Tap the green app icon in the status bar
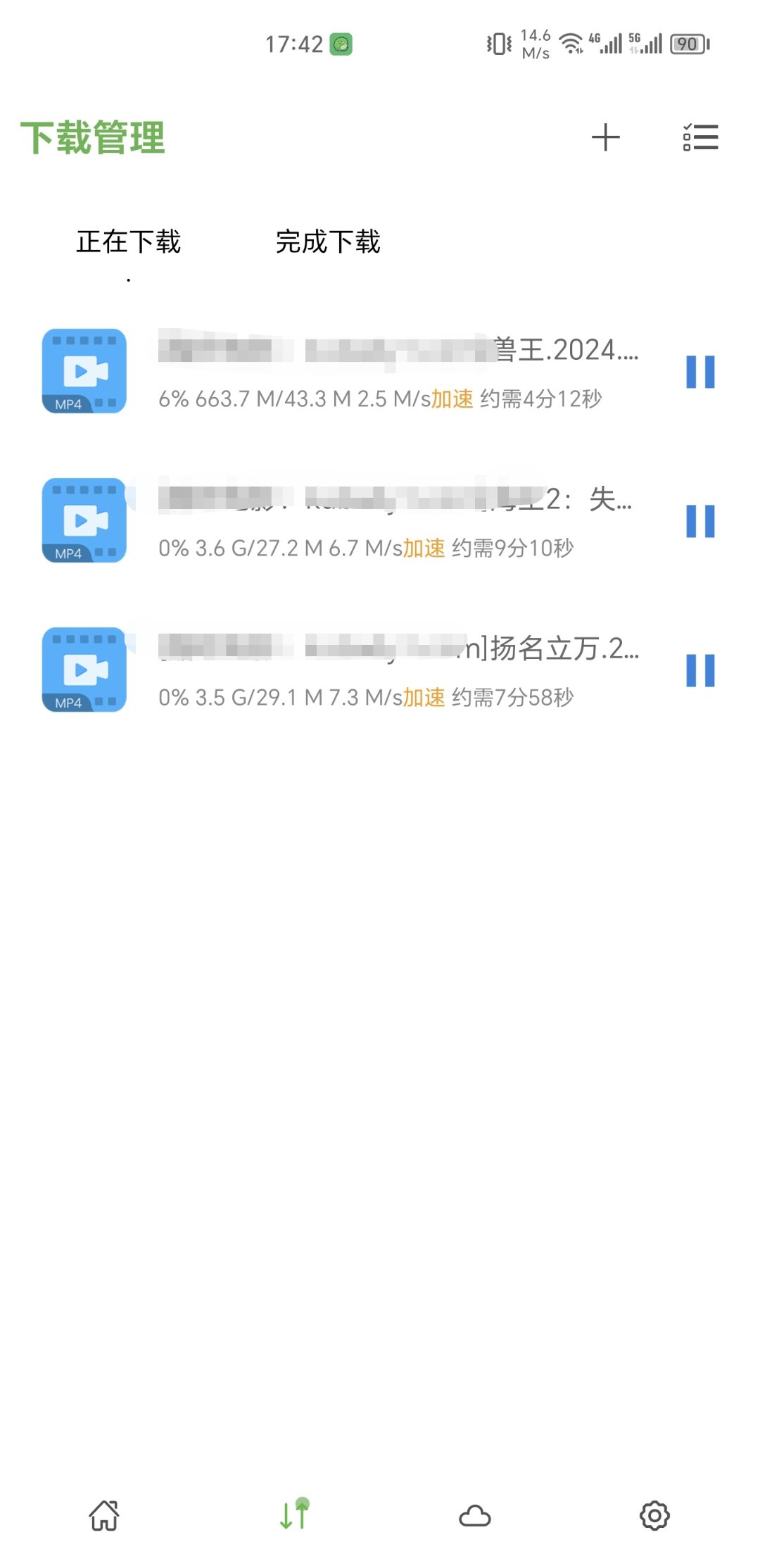The height and width of the screenshot is (1568, 760). tap(341, 44)
